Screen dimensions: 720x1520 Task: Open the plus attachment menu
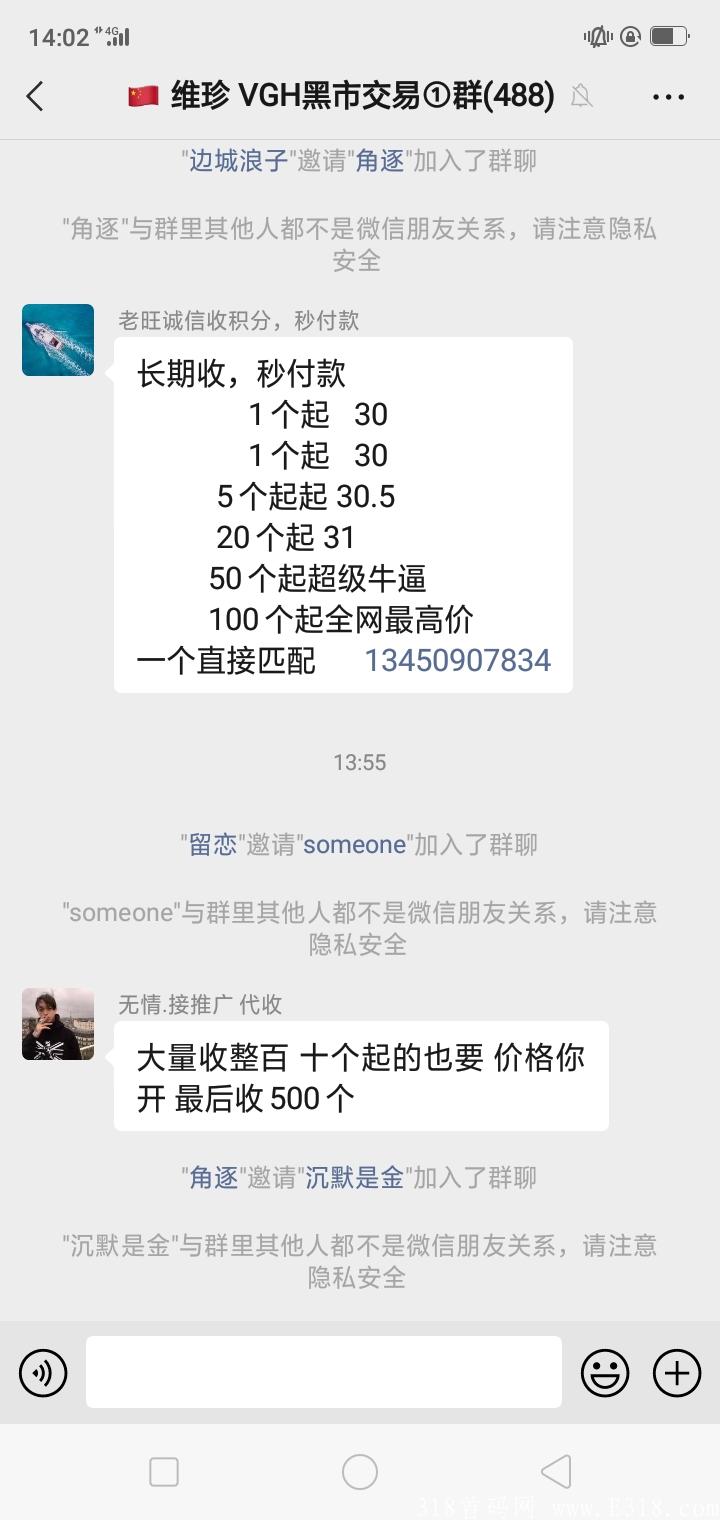click(676, 1372)
